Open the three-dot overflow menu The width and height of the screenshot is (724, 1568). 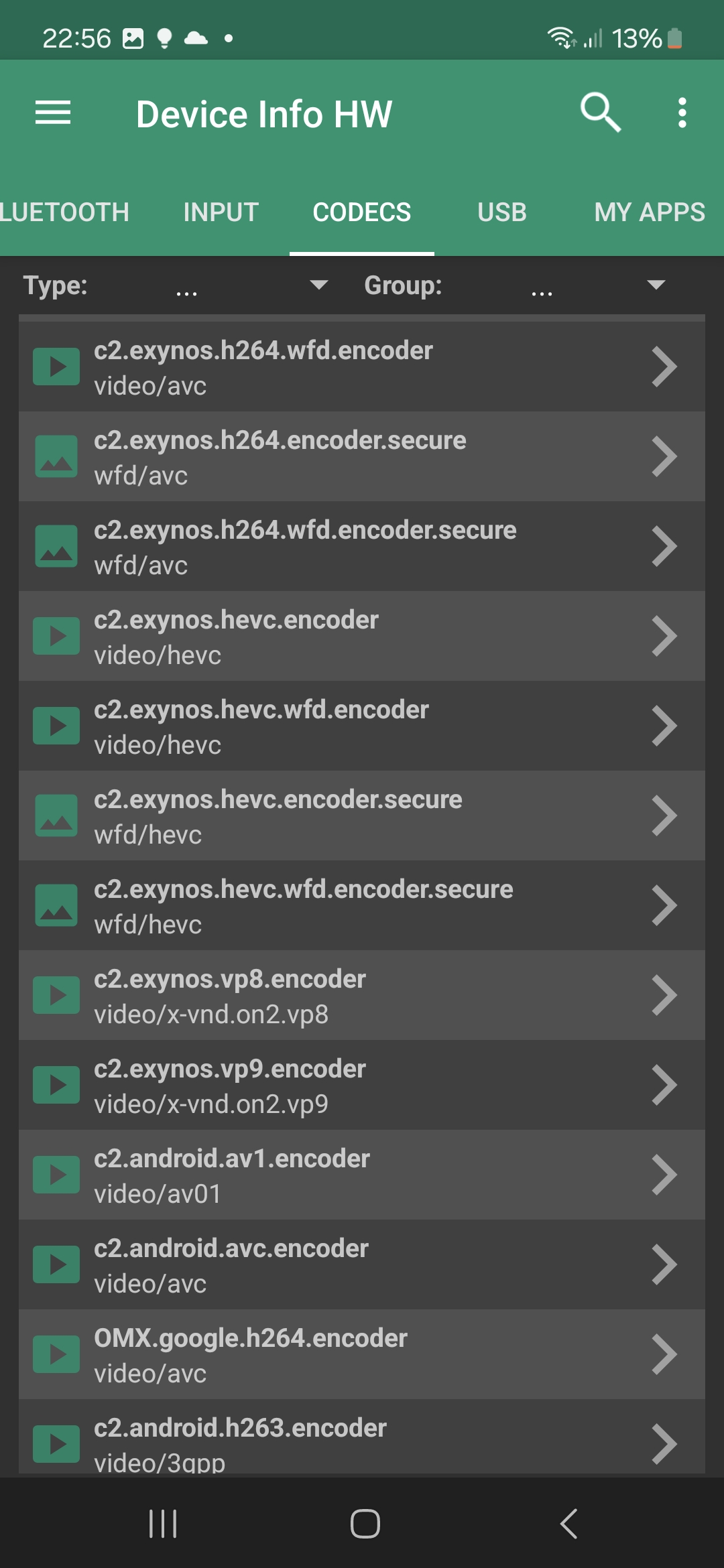[x=682, y=113]
